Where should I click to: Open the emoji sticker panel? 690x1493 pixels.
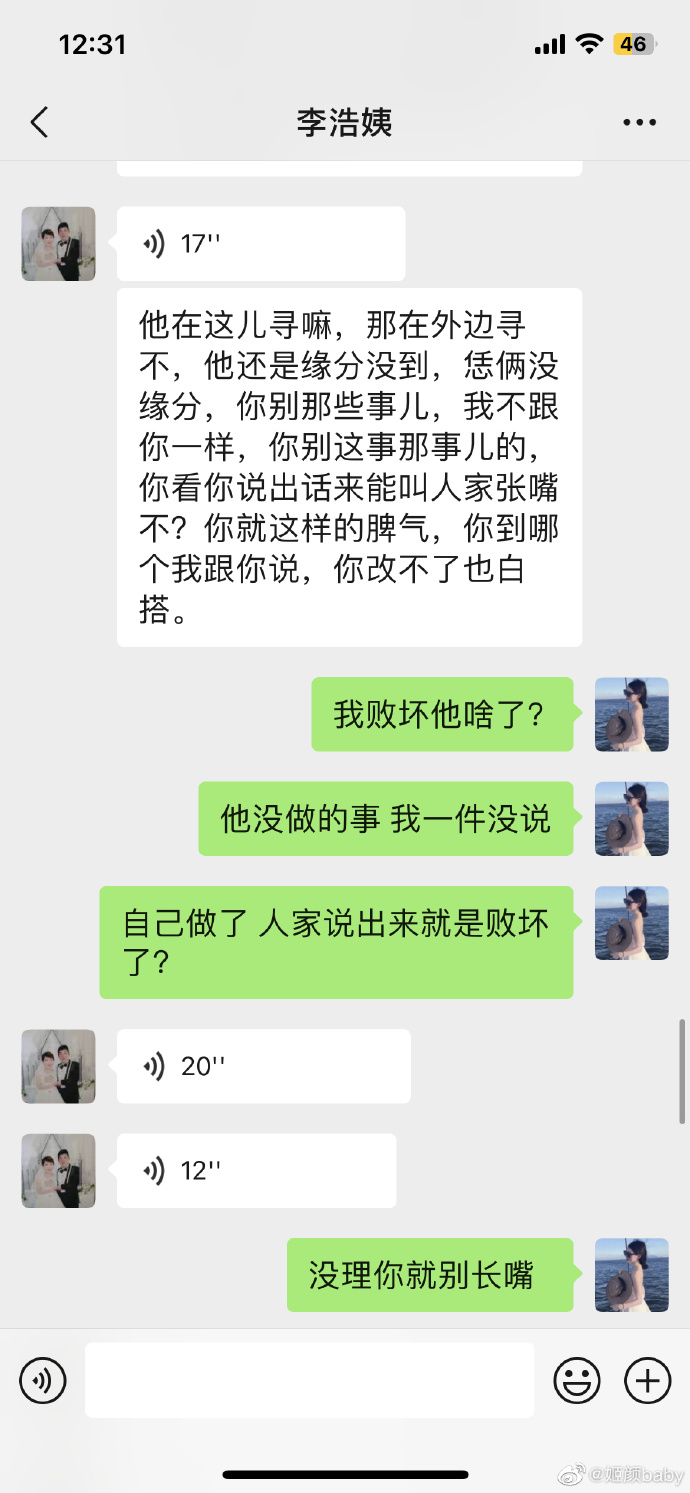tap(577, 1381)
